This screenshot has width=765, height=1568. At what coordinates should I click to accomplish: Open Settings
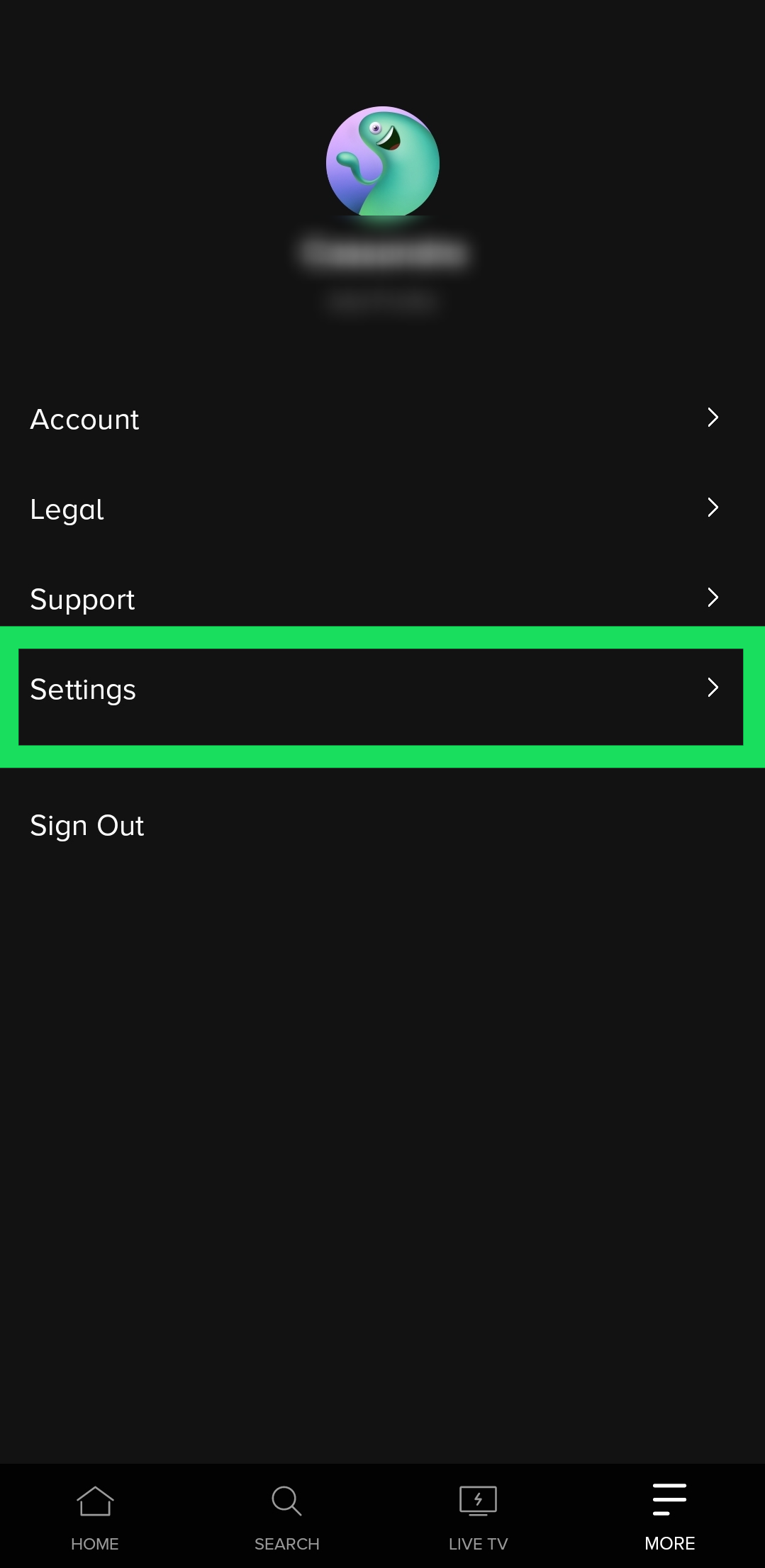376,690
